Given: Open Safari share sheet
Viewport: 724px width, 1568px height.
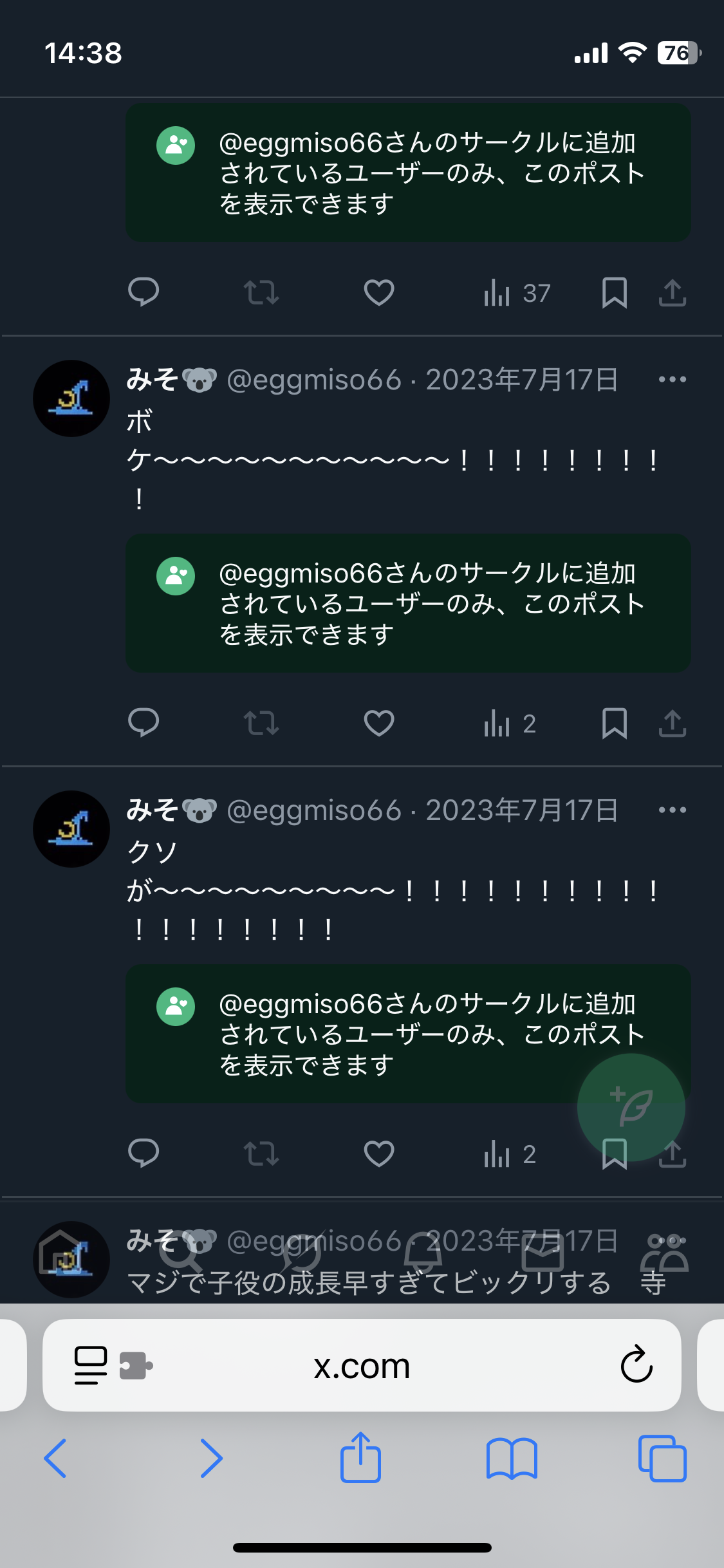Looking at the screenshot, I should point(360,1459).
